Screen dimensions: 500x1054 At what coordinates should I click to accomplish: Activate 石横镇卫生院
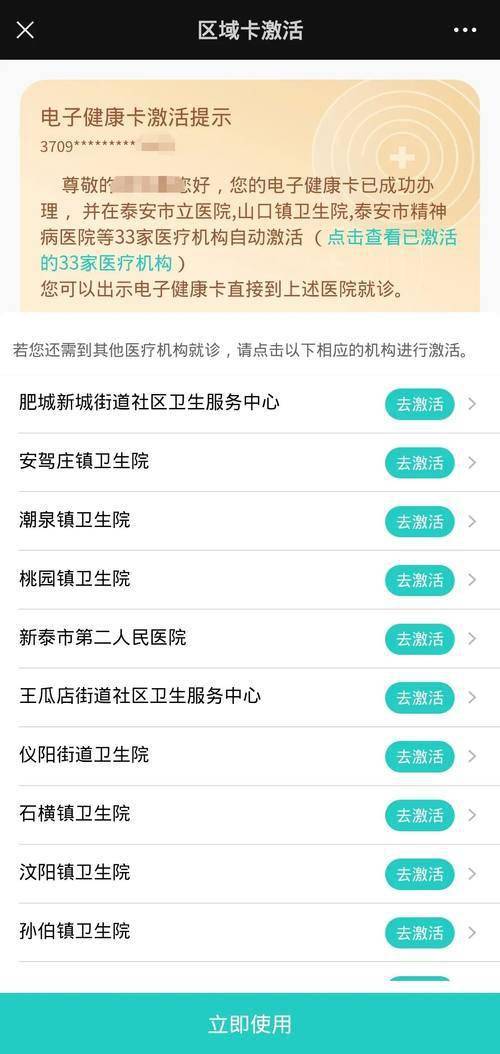tap(419, 815)
